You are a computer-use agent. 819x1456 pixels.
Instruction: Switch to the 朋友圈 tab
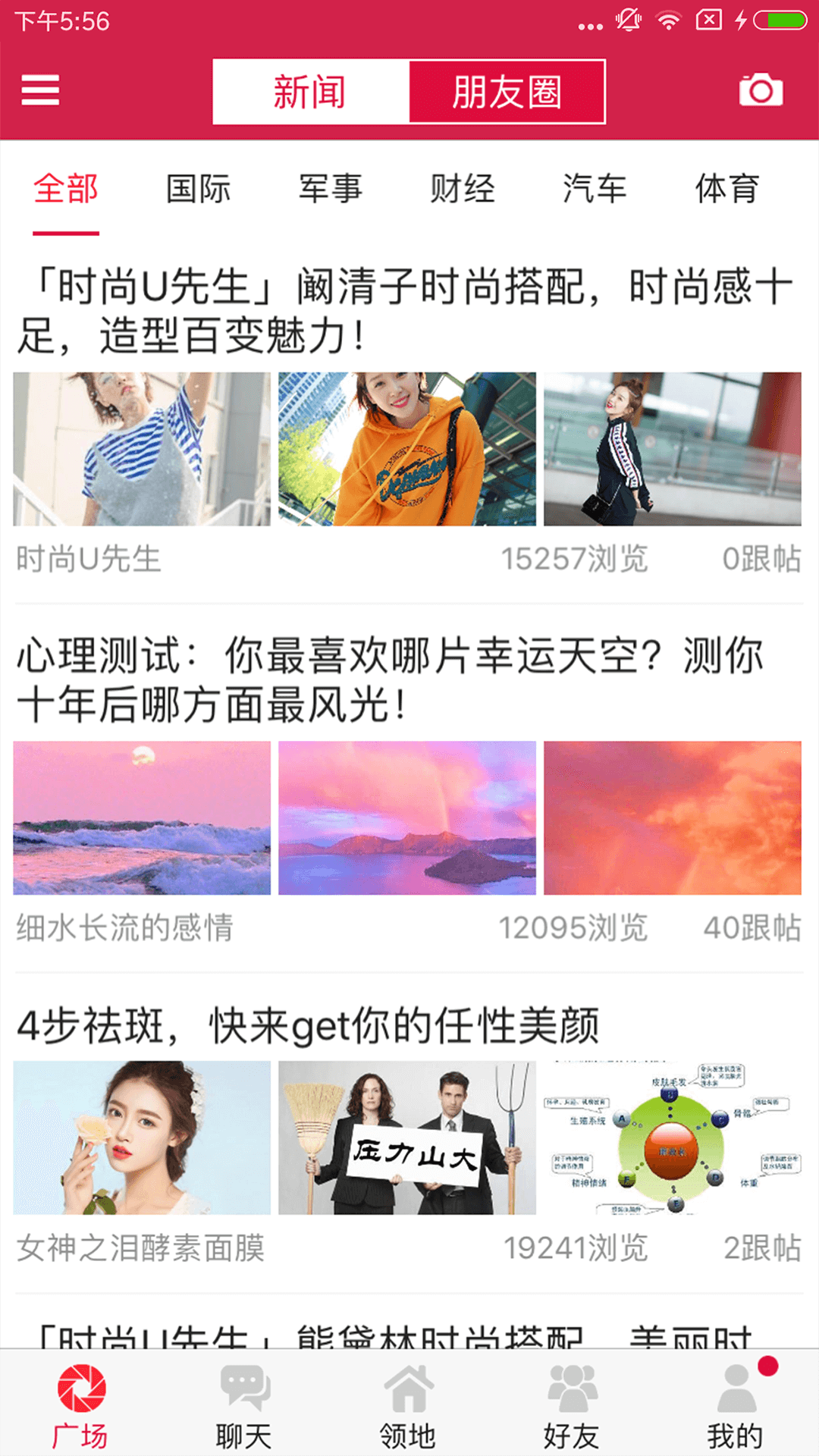tap(507, 91)
